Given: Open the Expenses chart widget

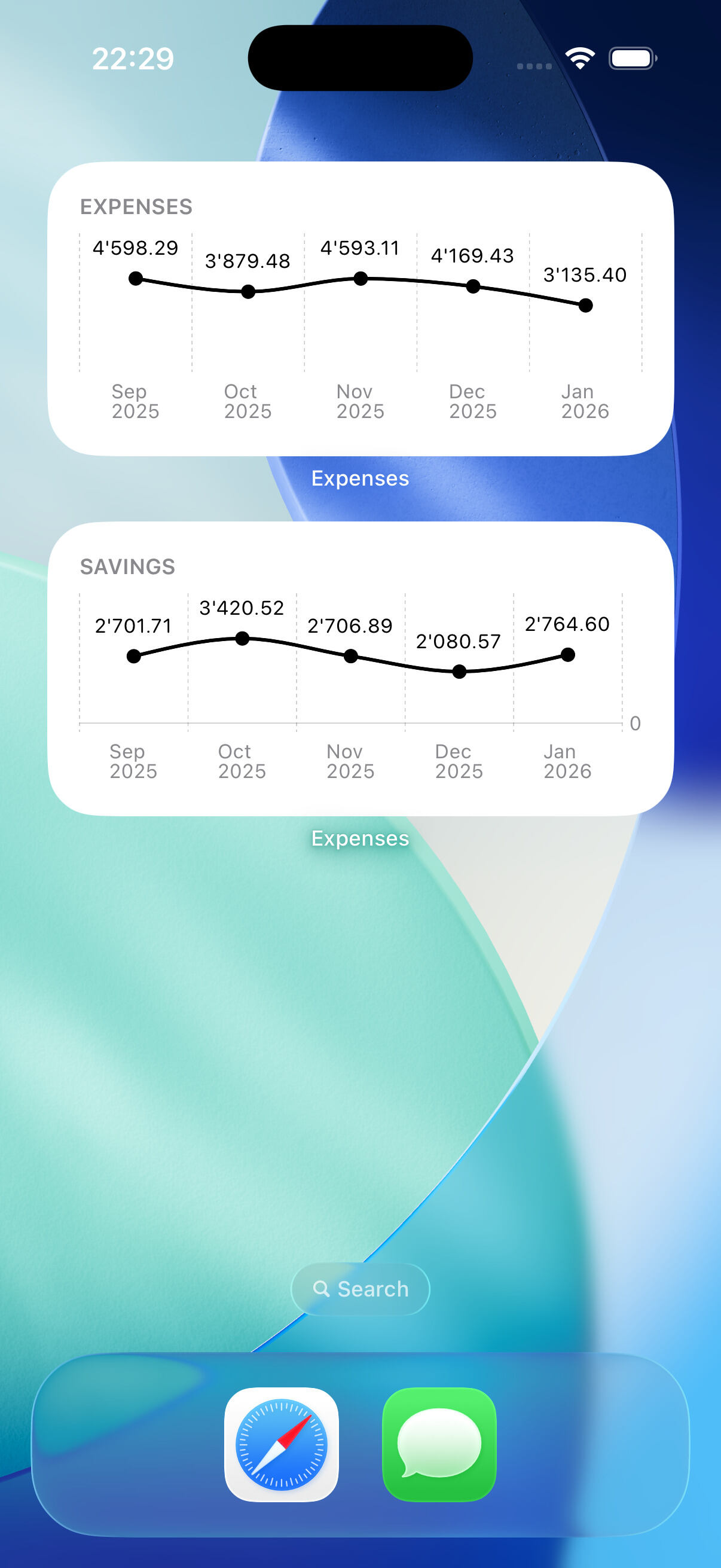Looking at the screenshot, I should 360,308.
